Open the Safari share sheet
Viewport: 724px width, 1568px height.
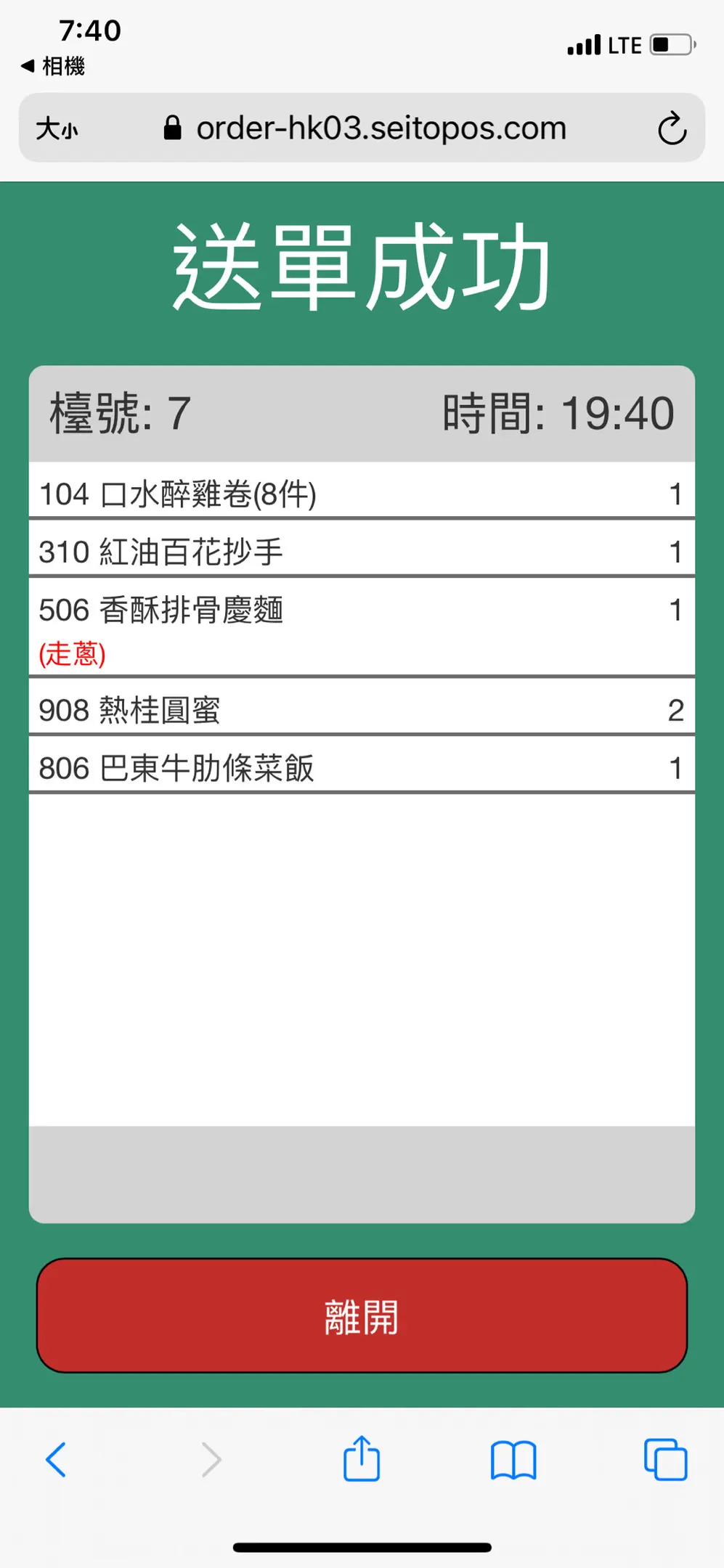click(x=362, y=1458)
